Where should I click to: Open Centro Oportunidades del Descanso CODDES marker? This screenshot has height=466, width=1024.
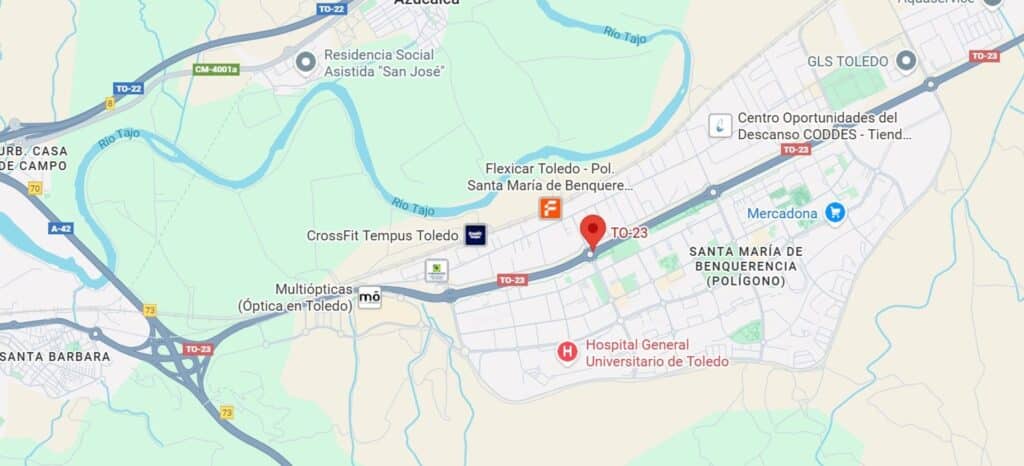click(x=720, y=125)
